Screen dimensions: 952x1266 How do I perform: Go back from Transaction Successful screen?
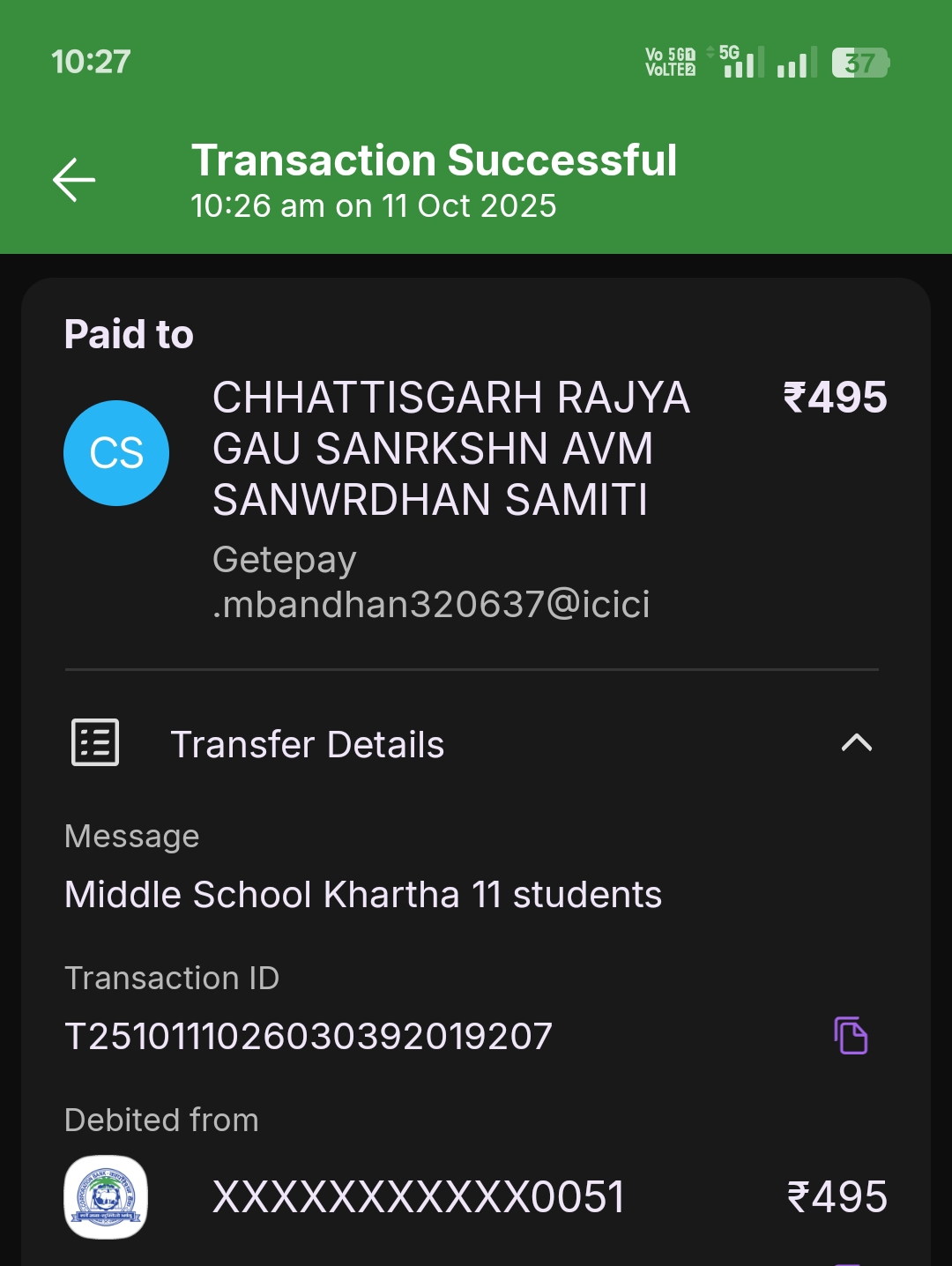tap(74, 180)
